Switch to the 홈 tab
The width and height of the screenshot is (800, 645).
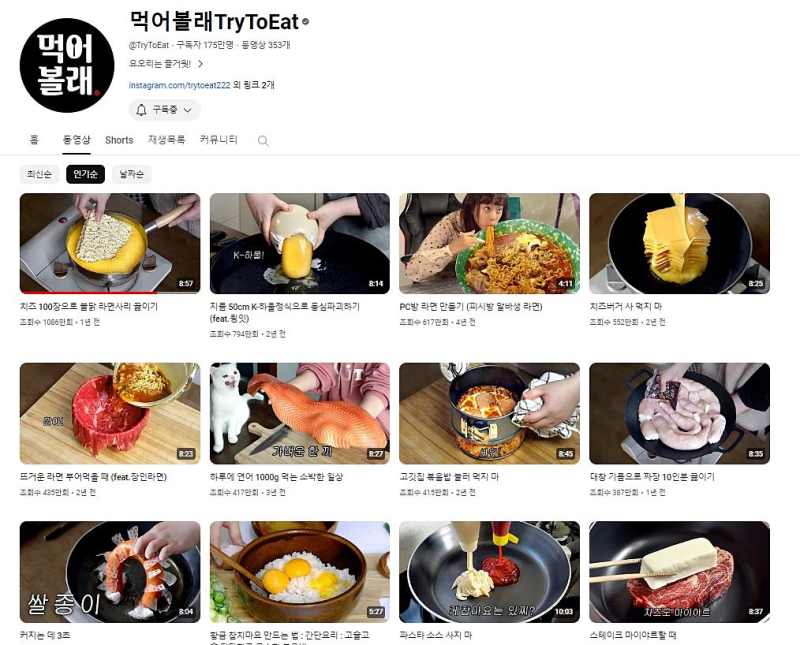pos(34,140)
